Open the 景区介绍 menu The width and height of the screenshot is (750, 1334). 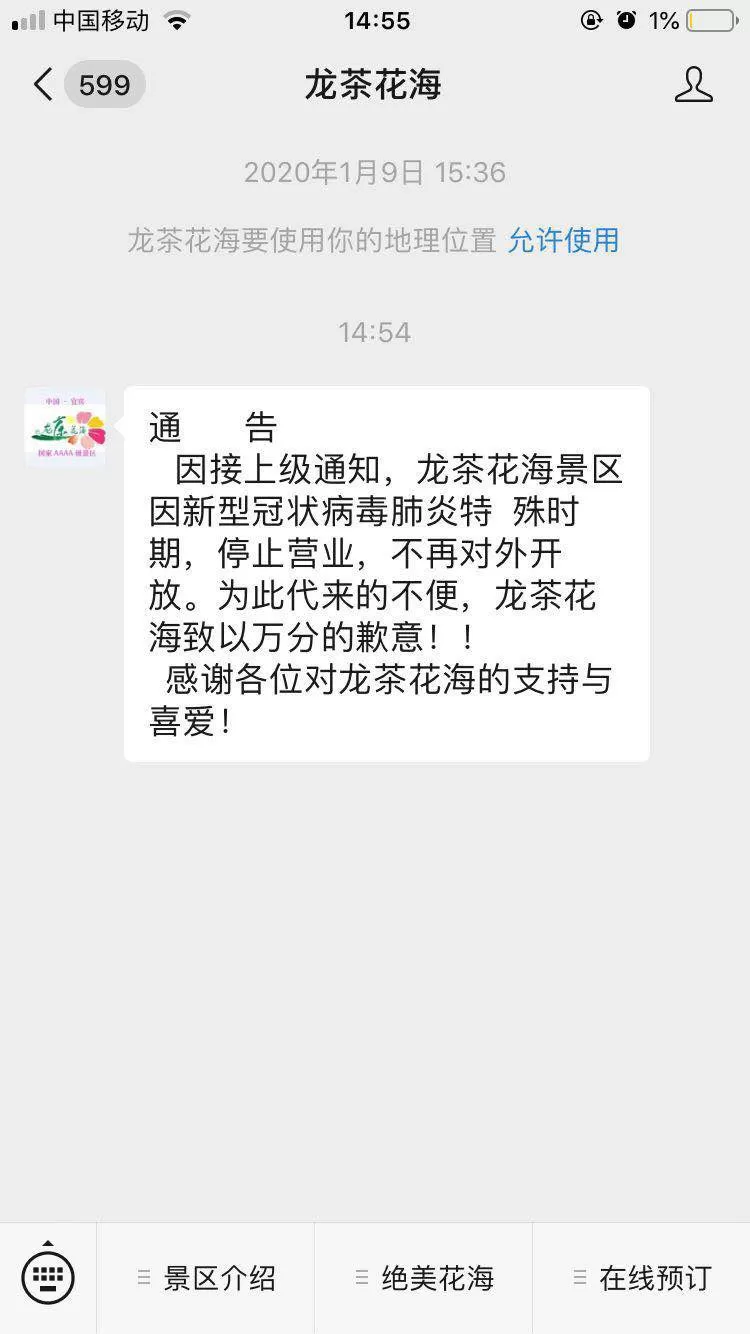point(206,1278)
